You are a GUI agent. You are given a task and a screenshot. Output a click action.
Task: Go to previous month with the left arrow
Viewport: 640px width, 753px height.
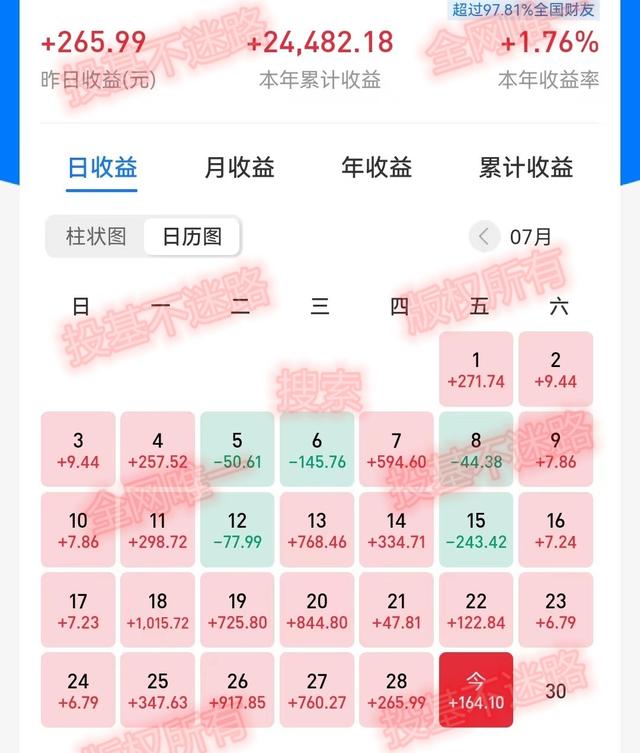click(484, 237)
